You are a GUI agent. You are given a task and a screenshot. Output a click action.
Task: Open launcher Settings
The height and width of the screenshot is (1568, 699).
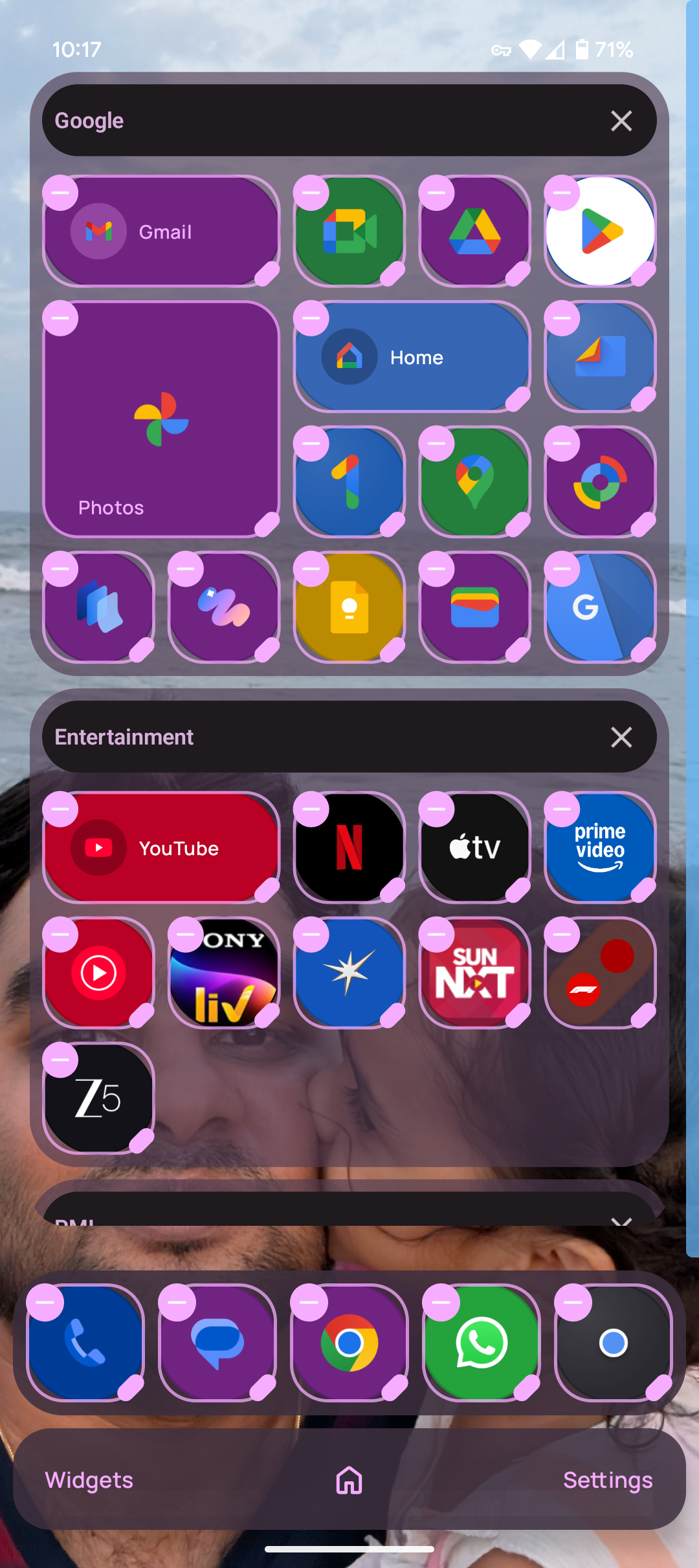tap(608, 1480)
